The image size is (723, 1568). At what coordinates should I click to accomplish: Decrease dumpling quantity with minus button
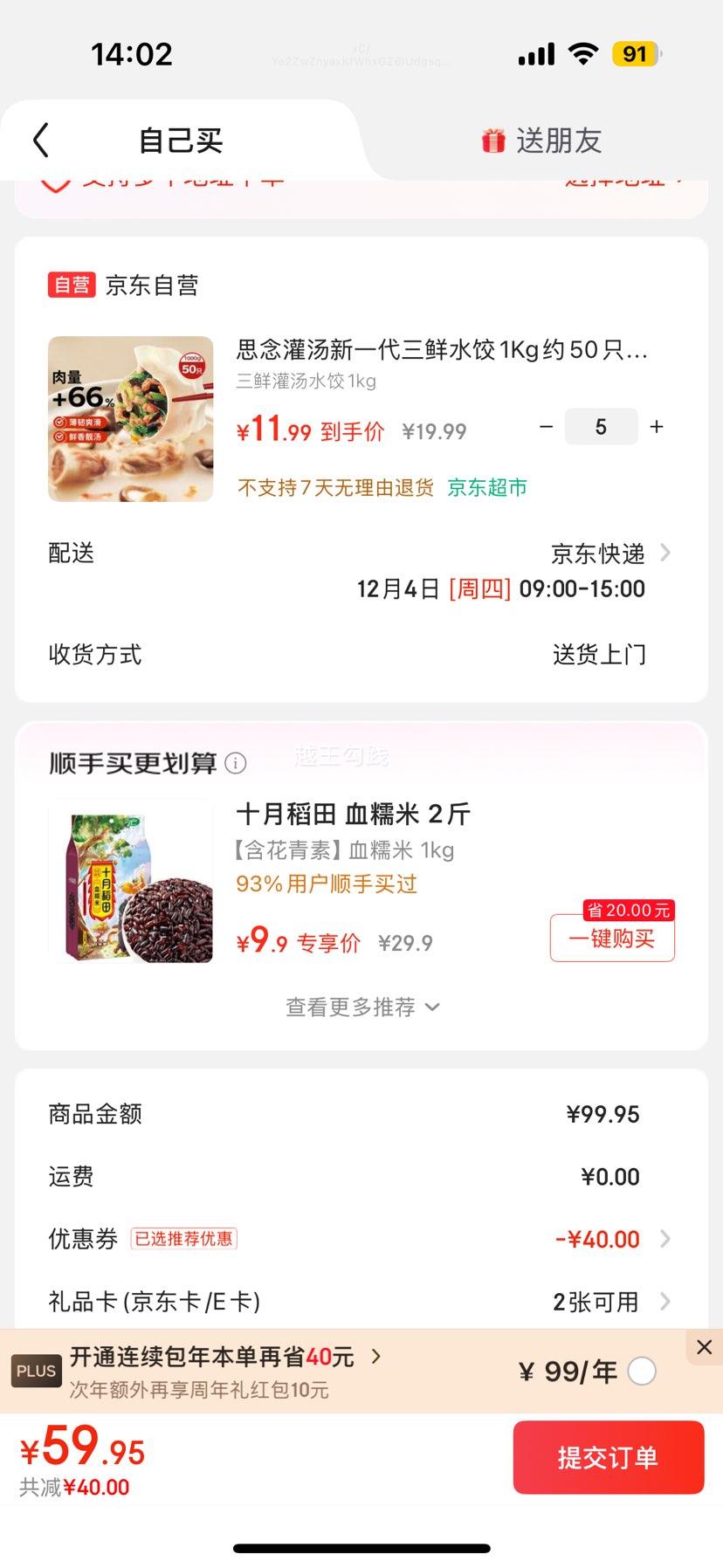tap(547, 427)
